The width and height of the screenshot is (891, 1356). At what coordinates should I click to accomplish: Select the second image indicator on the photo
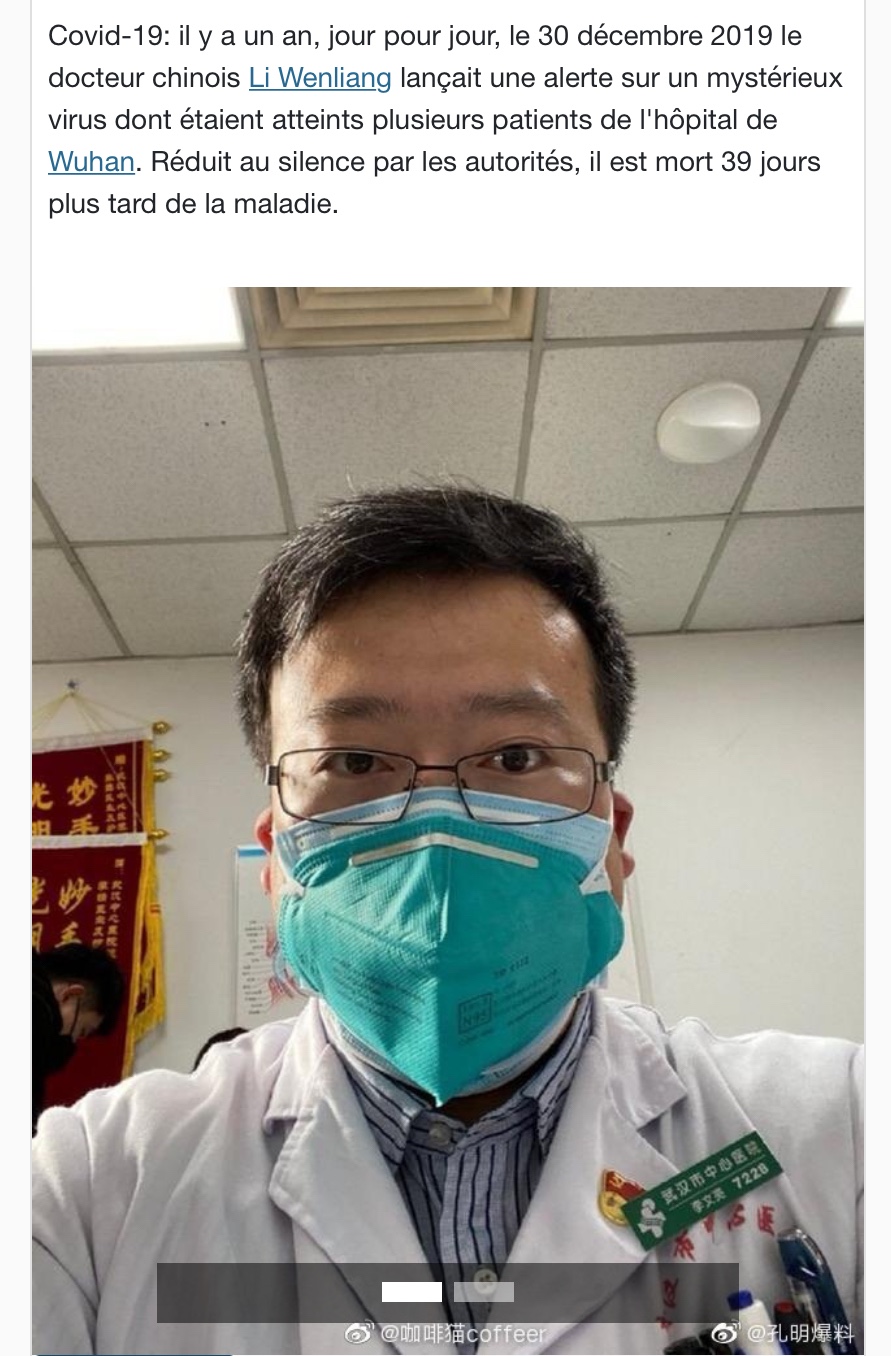[x=484, y=1292]
